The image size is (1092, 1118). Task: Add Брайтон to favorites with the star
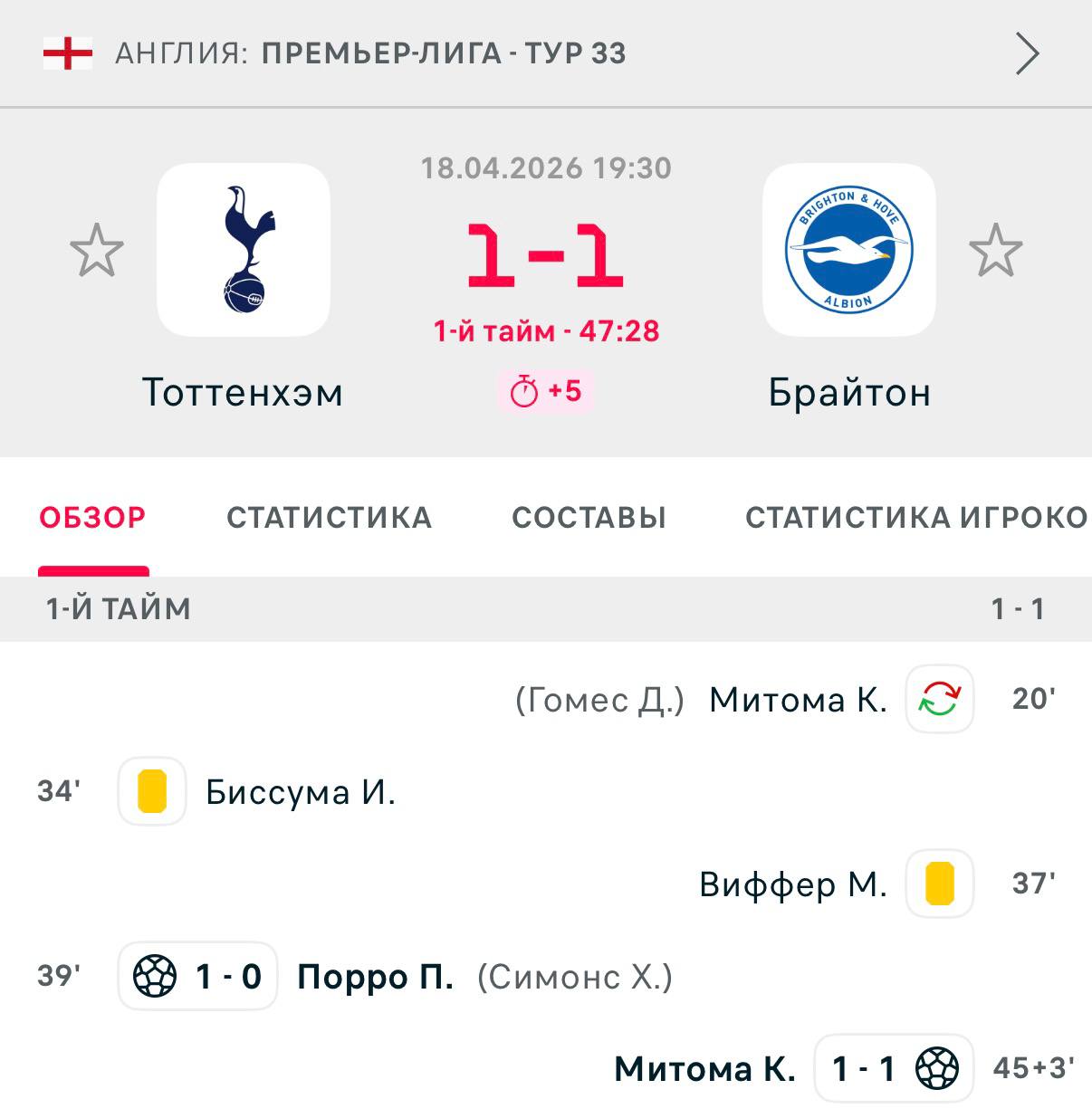tap(995, 251)
